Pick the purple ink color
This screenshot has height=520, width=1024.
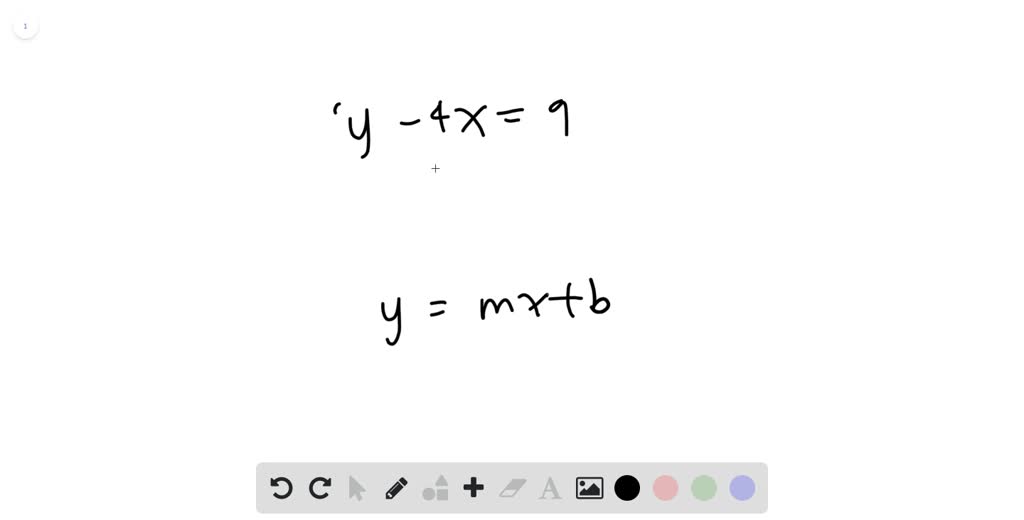(742, 488)
